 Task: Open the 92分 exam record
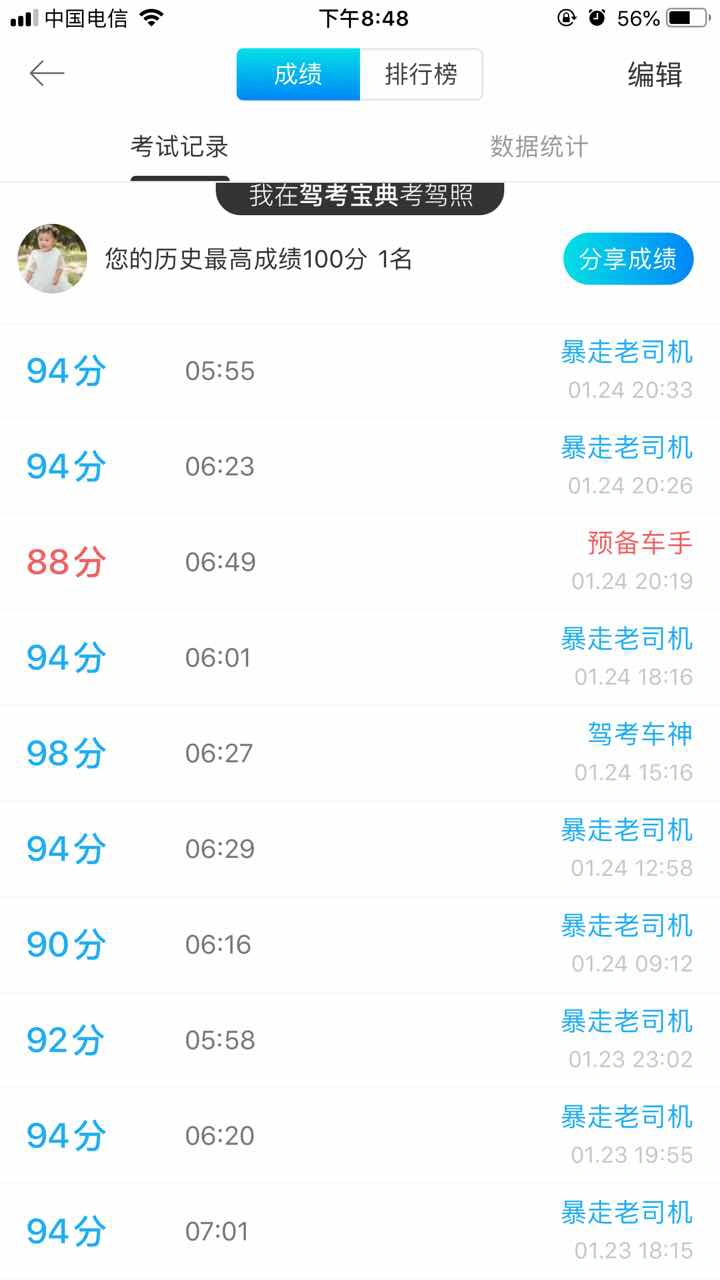pos(360,1040)
